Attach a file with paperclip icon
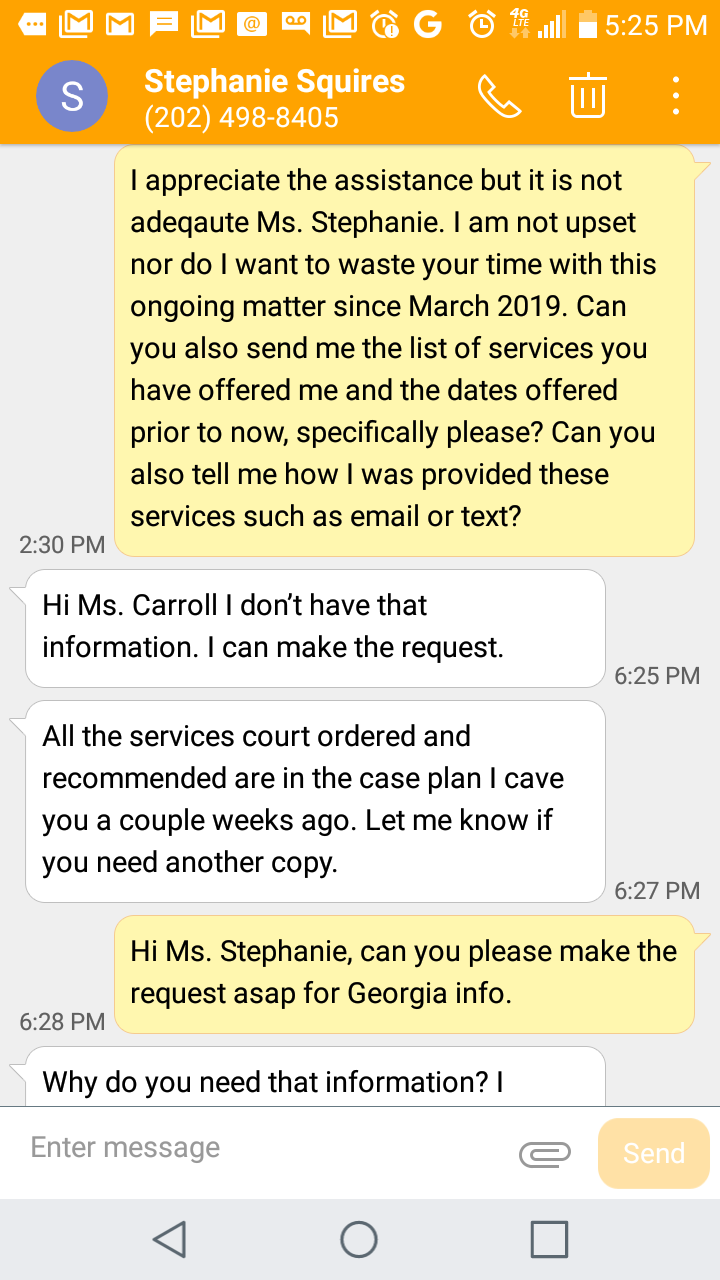 click(x=545, y=1154)
